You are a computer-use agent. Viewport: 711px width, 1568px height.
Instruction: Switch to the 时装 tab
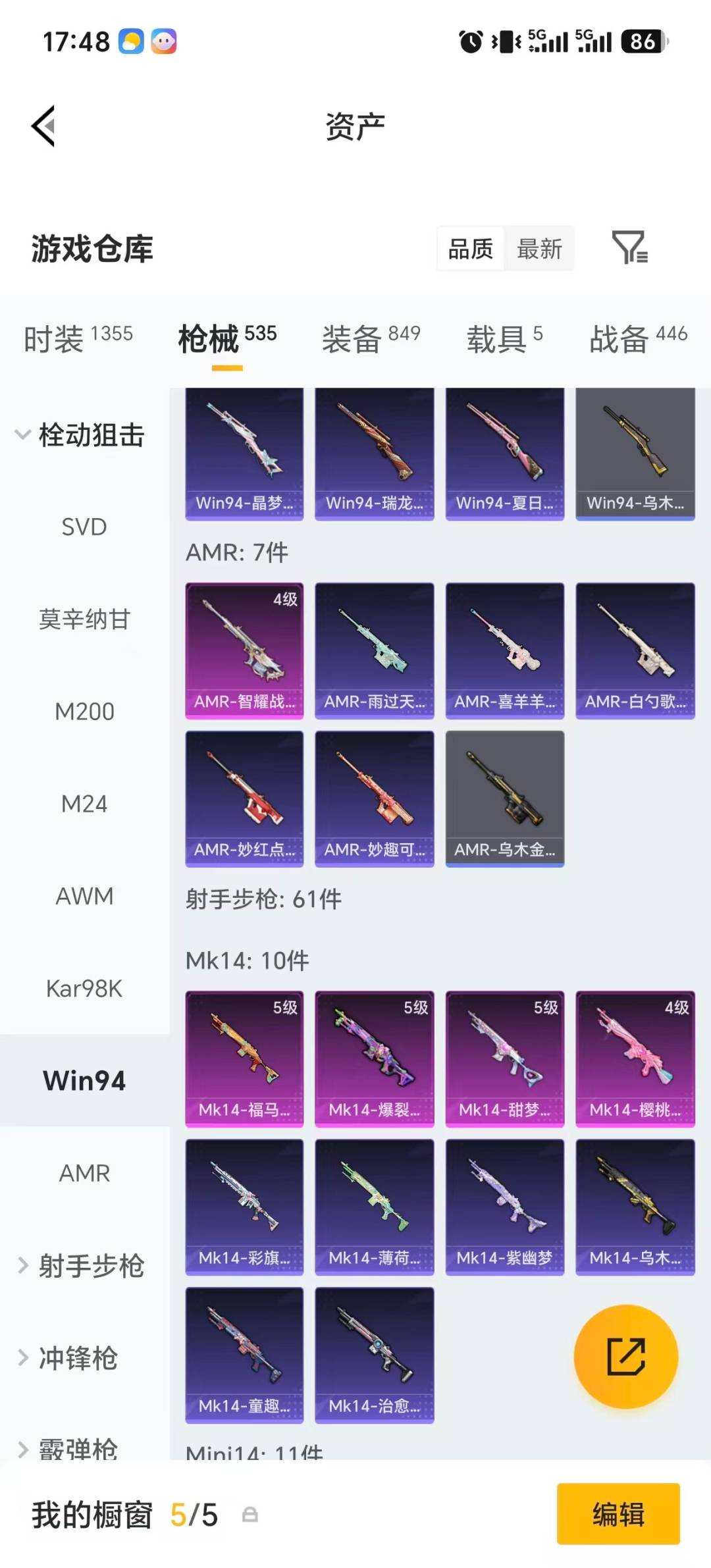[78, 338]
